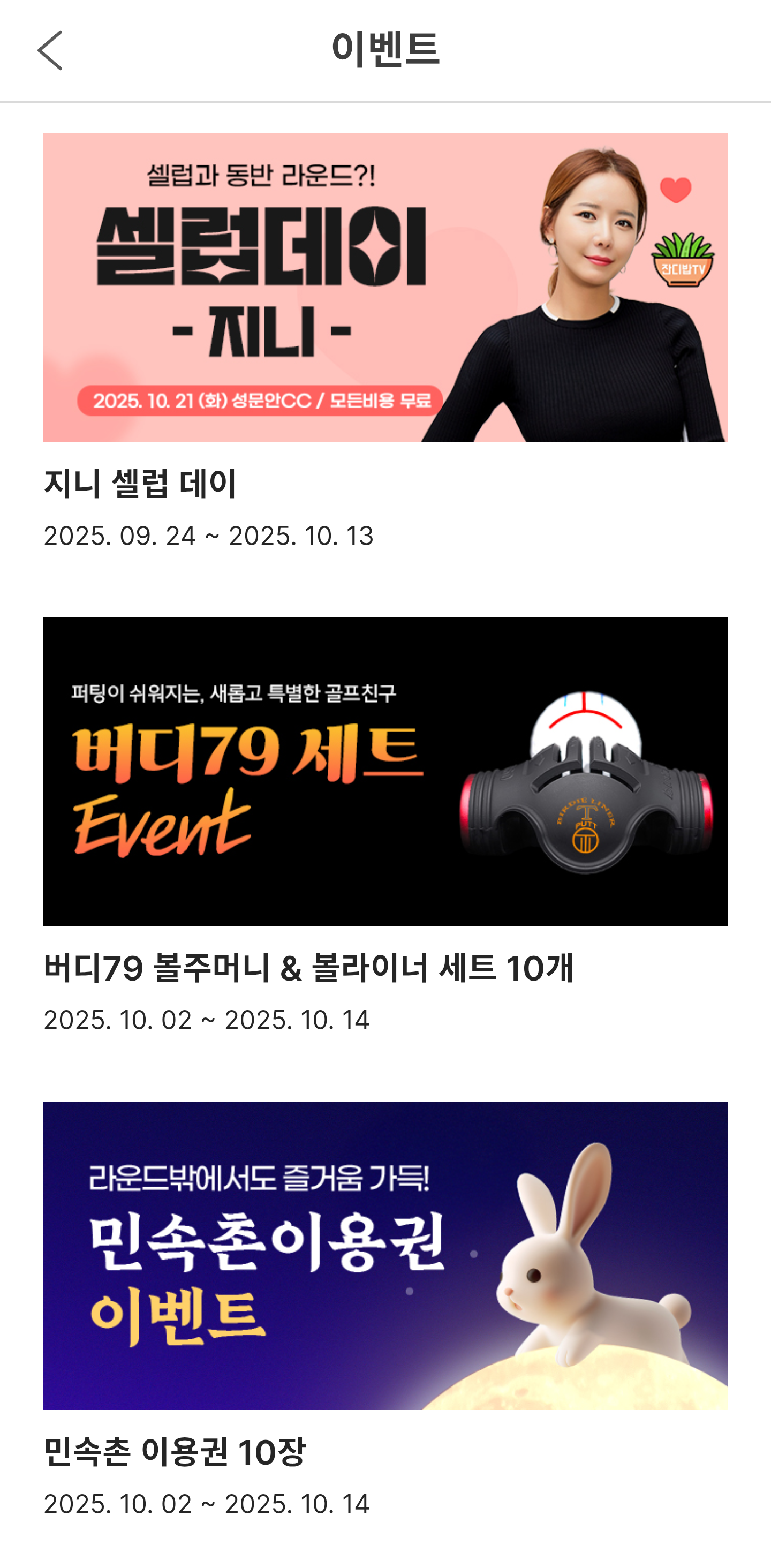Go back from the 이벤트 page
Image resolution: width=771 pixels, height=1568 pixels.
coord(50,50)
